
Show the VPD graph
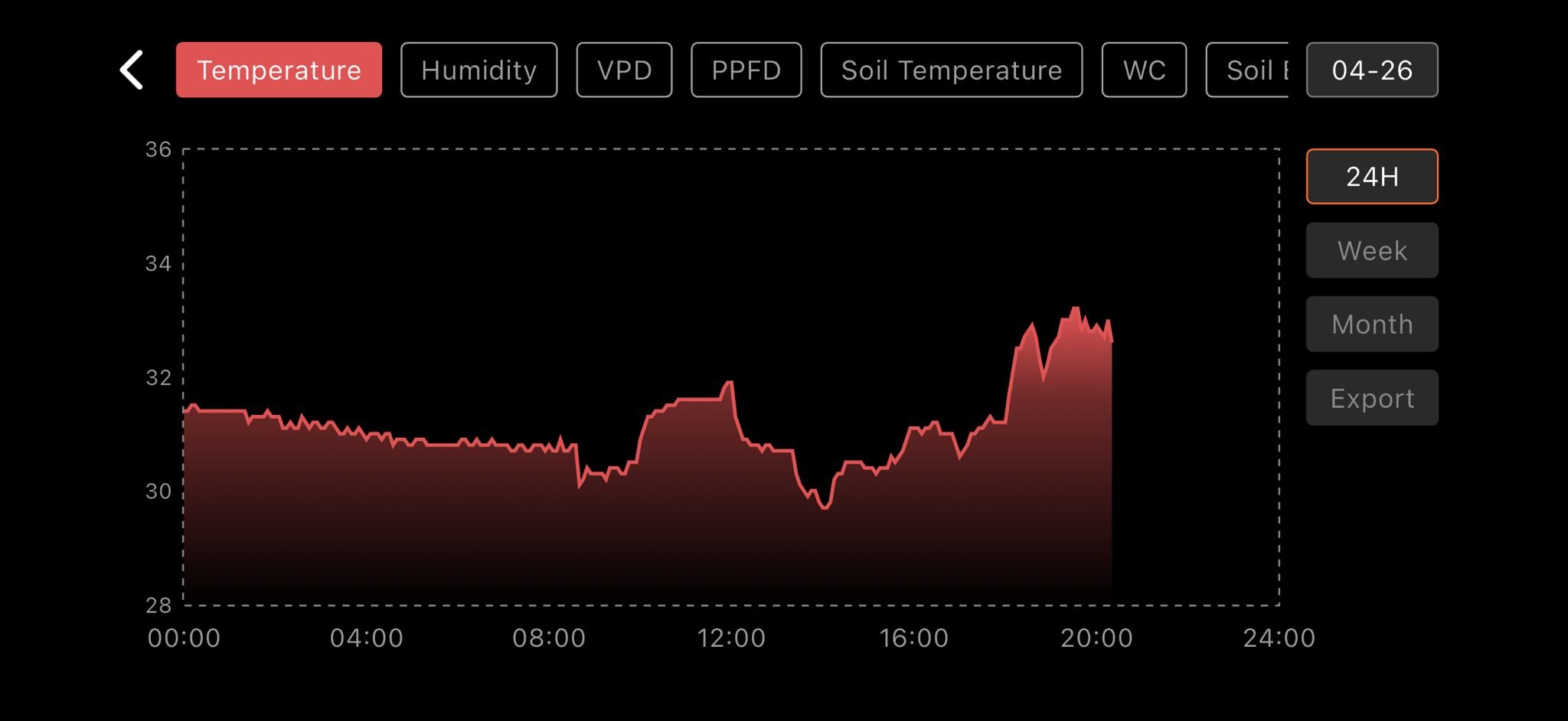(x=624, y=70)
